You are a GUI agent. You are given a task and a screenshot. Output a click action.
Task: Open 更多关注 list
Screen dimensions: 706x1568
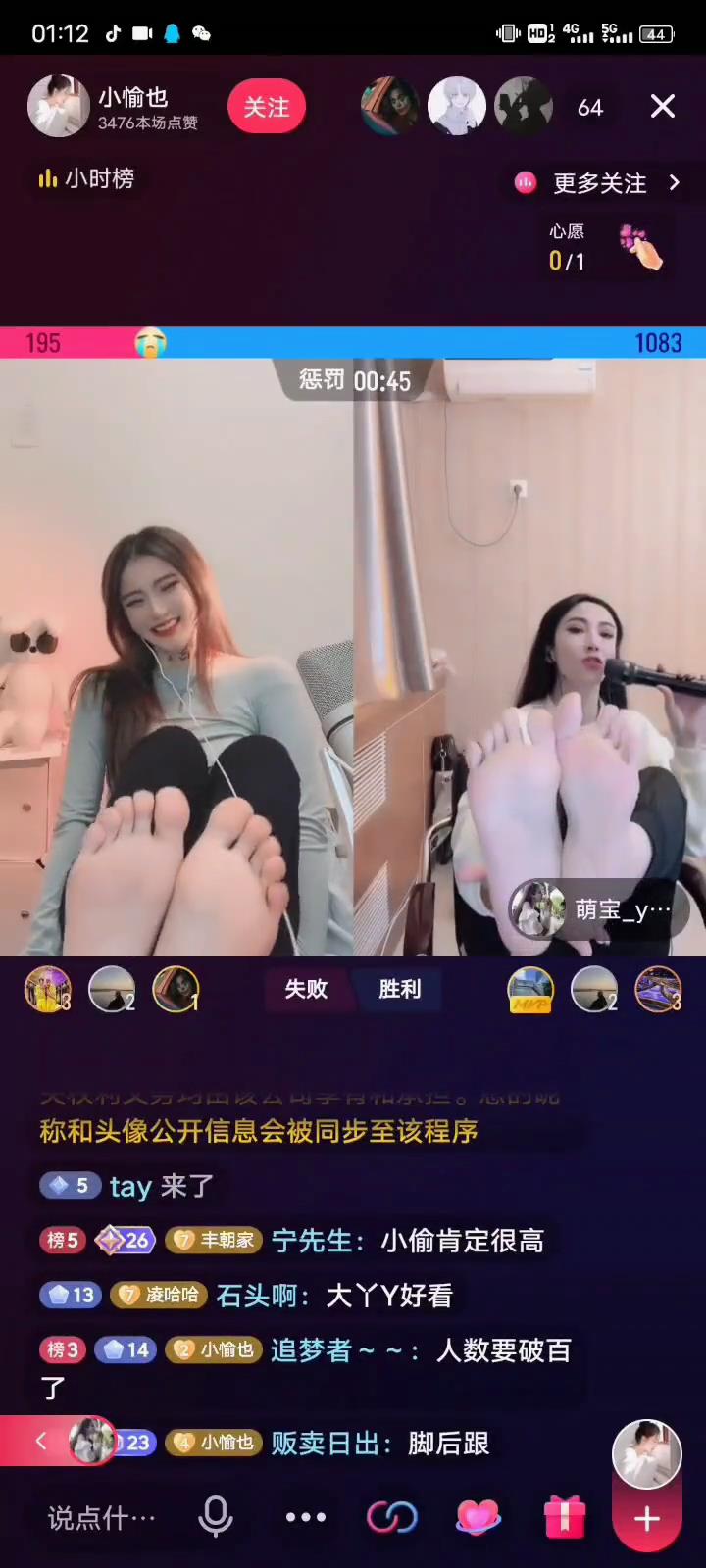[598, 183]
